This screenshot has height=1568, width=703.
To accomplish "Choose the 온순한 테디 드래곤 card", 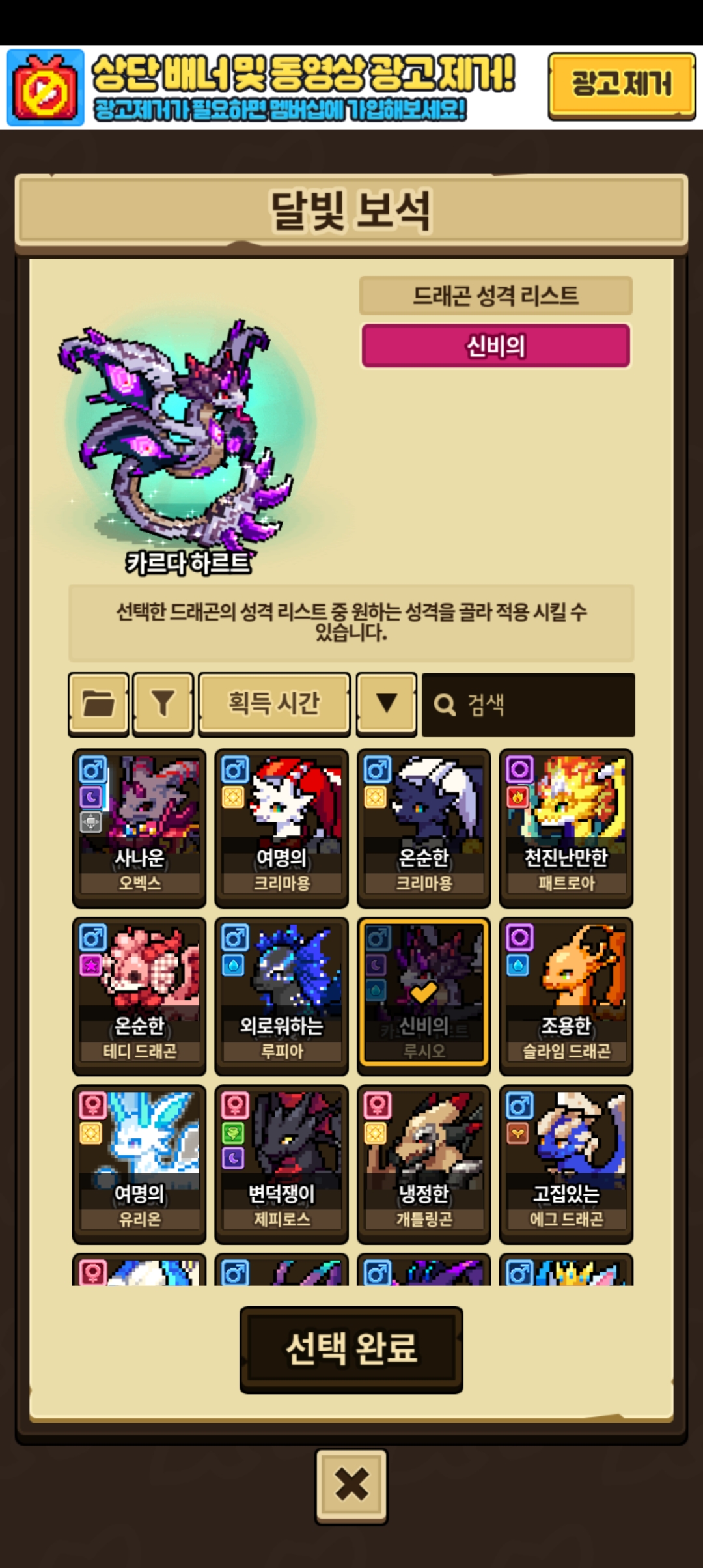I will click(139, 996).
